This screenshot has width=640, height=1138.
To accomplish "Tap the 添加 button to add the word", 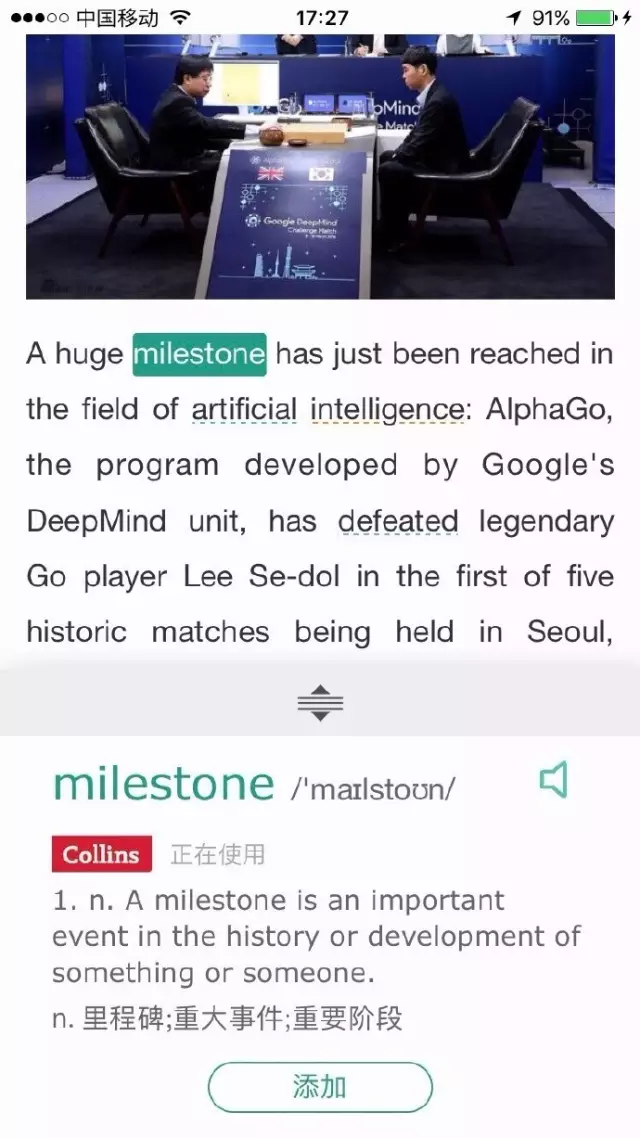I will [320, 1087].
